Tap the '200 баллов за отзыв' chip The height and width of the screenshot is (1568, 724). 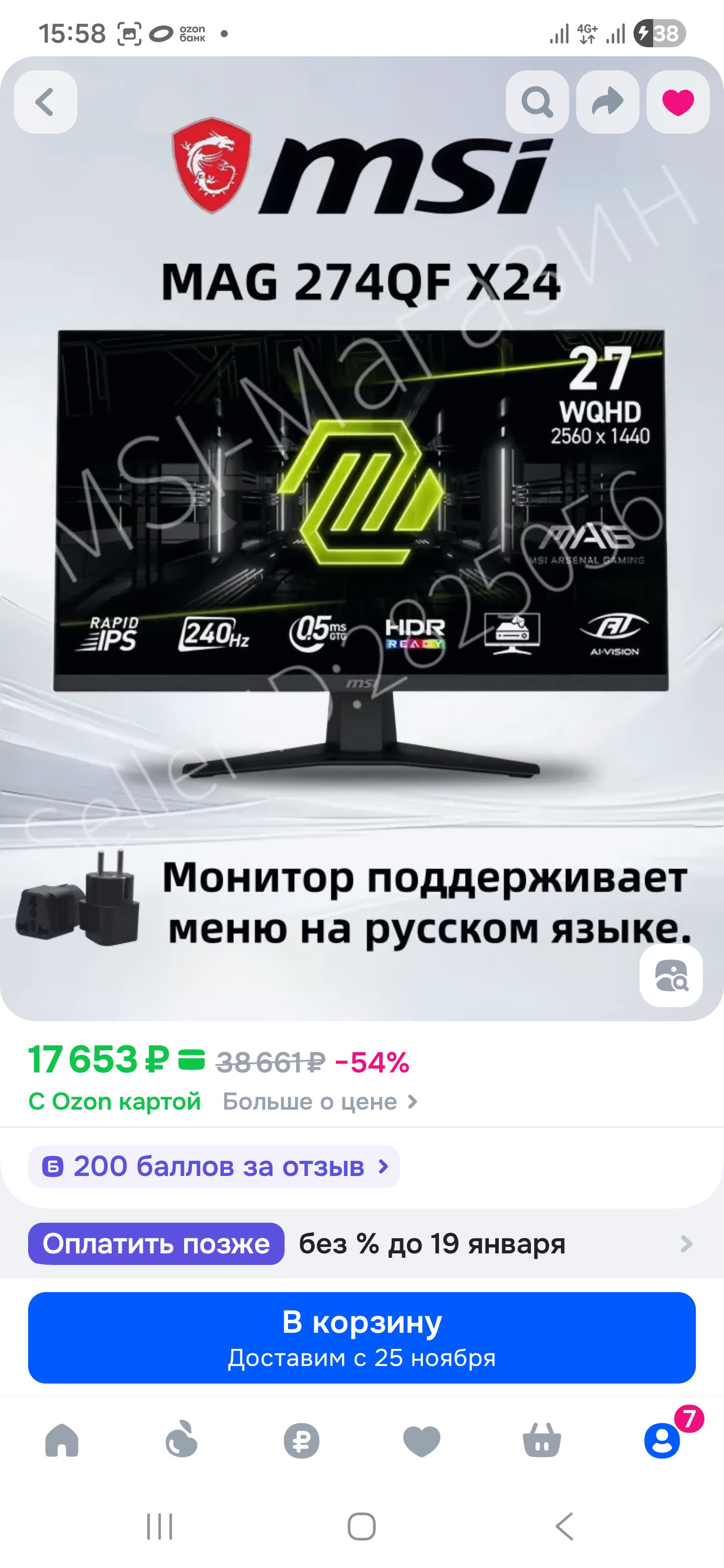214,1166
